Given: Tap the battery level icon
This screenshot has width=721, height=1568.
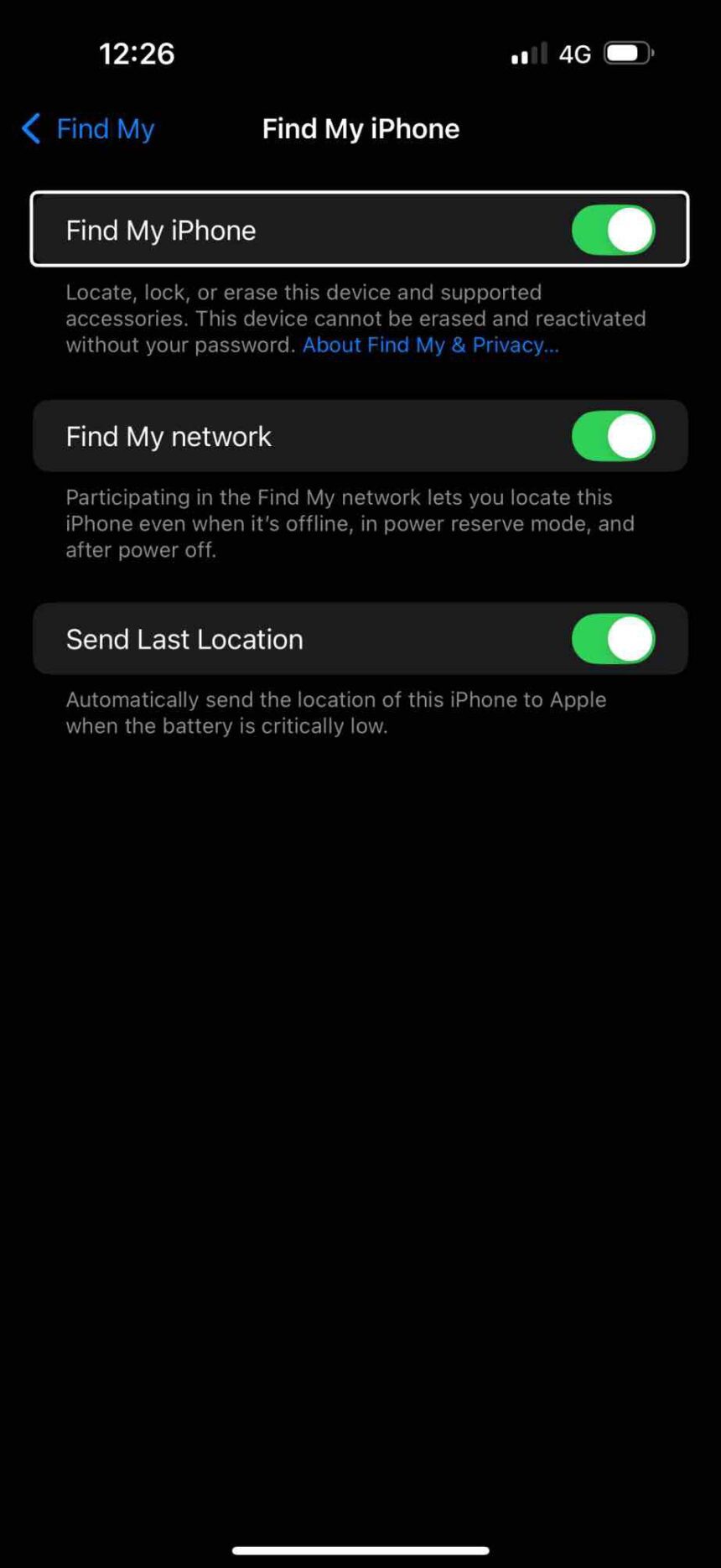Looking at the screenshot, I should (x=627, y=53).
